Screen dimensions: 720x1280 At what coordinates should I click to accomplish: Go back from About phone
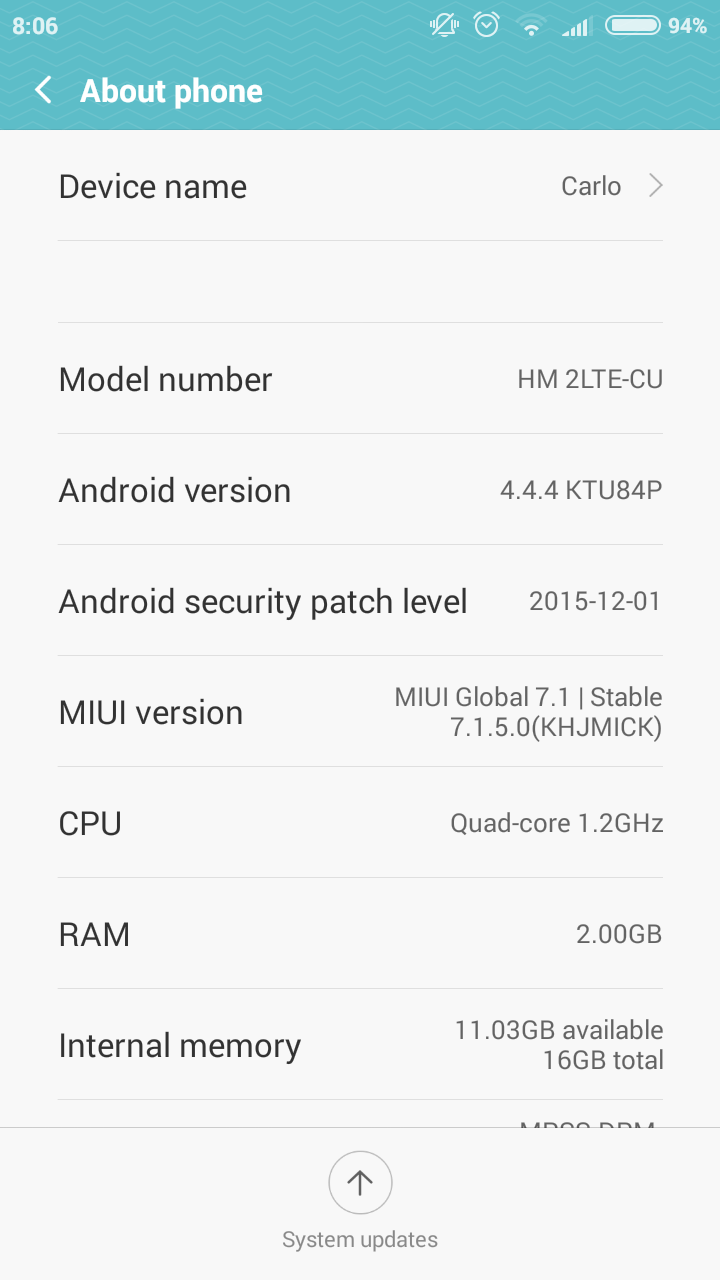click(x=43, y=91)
